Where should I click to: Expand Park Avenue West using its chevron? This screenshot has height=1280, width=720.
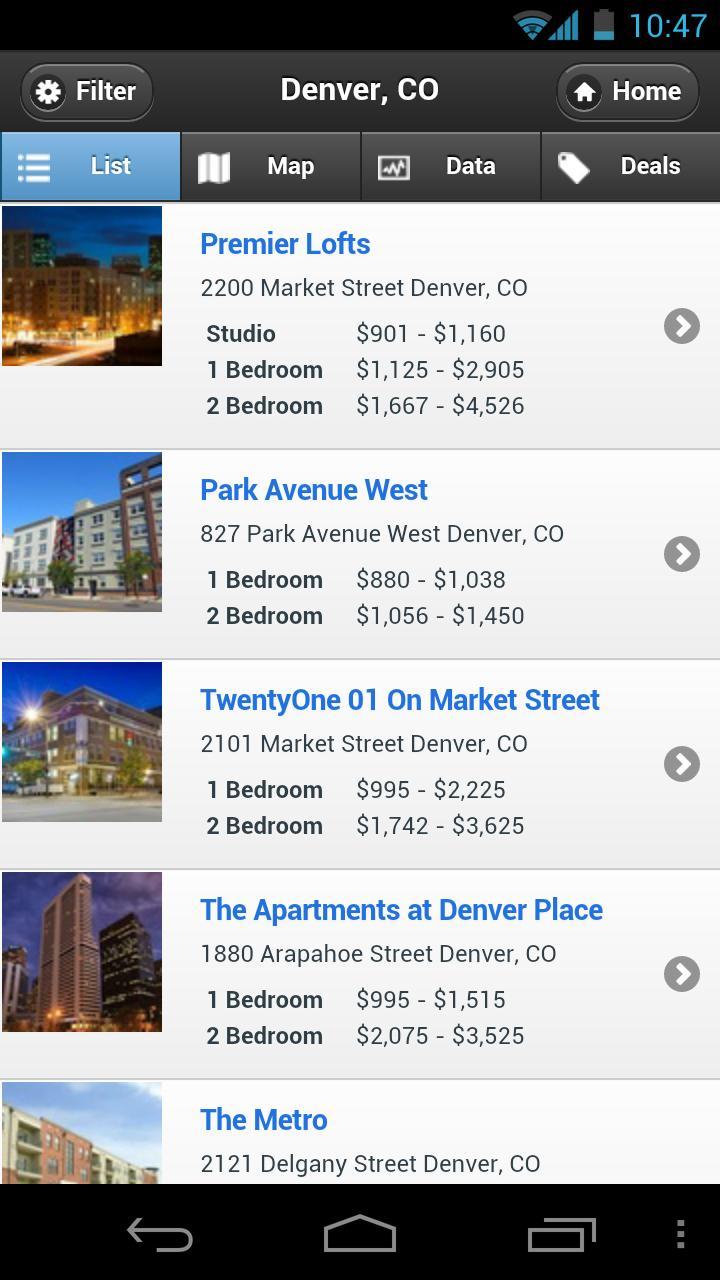pos(681,554)
